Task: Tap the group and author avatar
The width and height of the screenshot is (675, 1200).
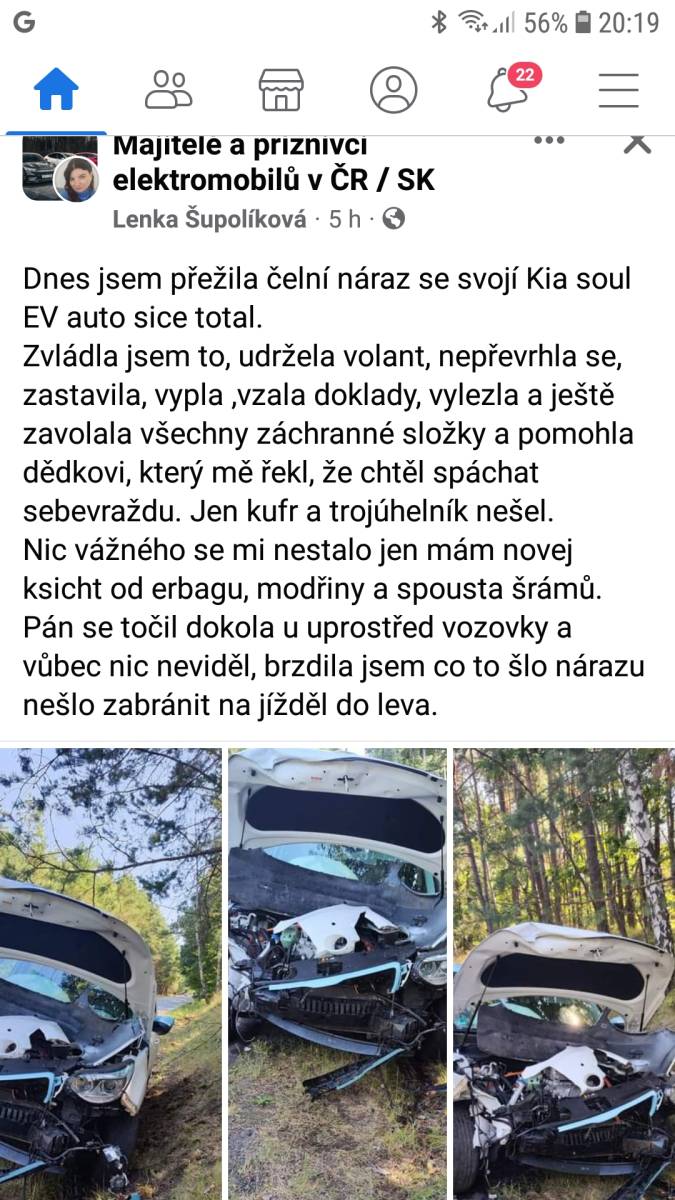Action: pos(60,169)
